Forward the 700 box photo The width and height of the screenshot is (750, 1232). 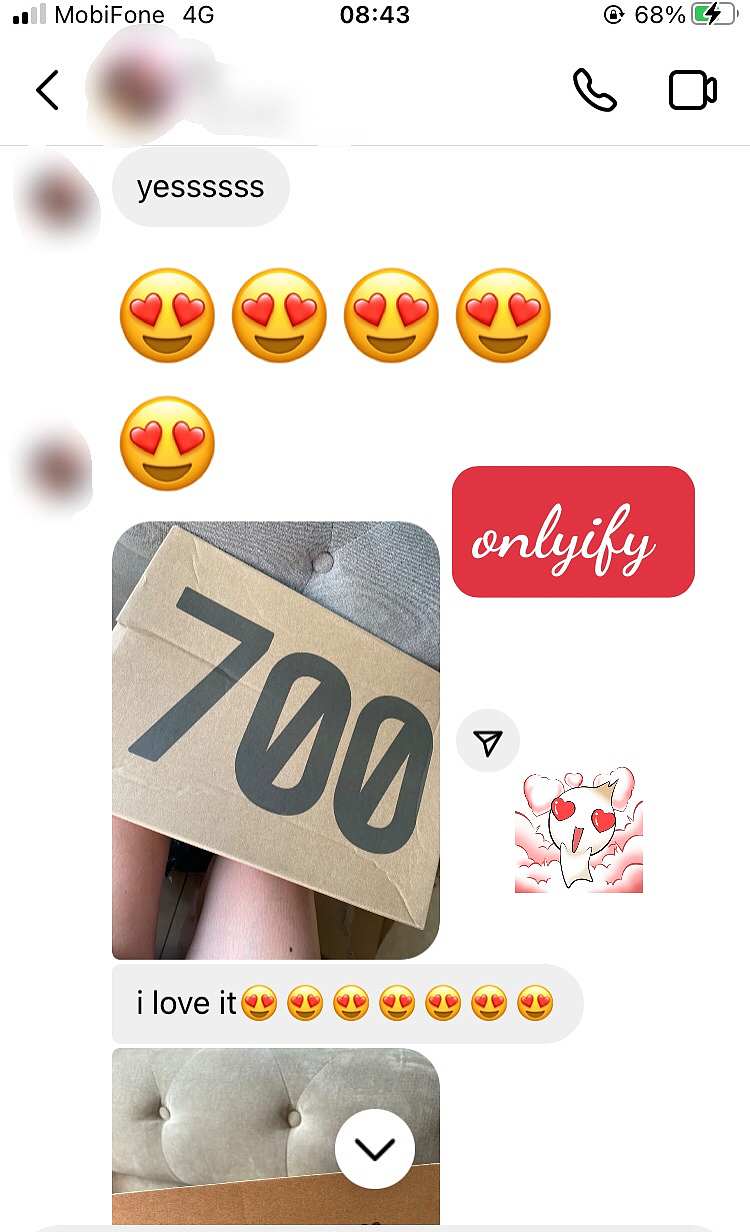pos(488,741)
